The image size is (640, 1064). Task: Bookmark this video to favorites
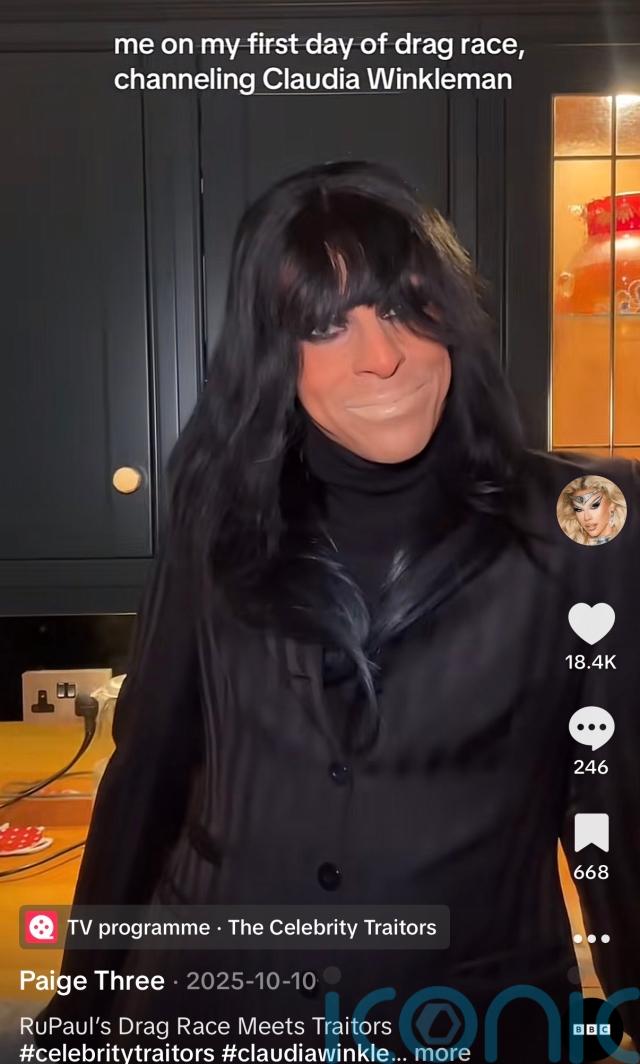click(x=591, y=833)
